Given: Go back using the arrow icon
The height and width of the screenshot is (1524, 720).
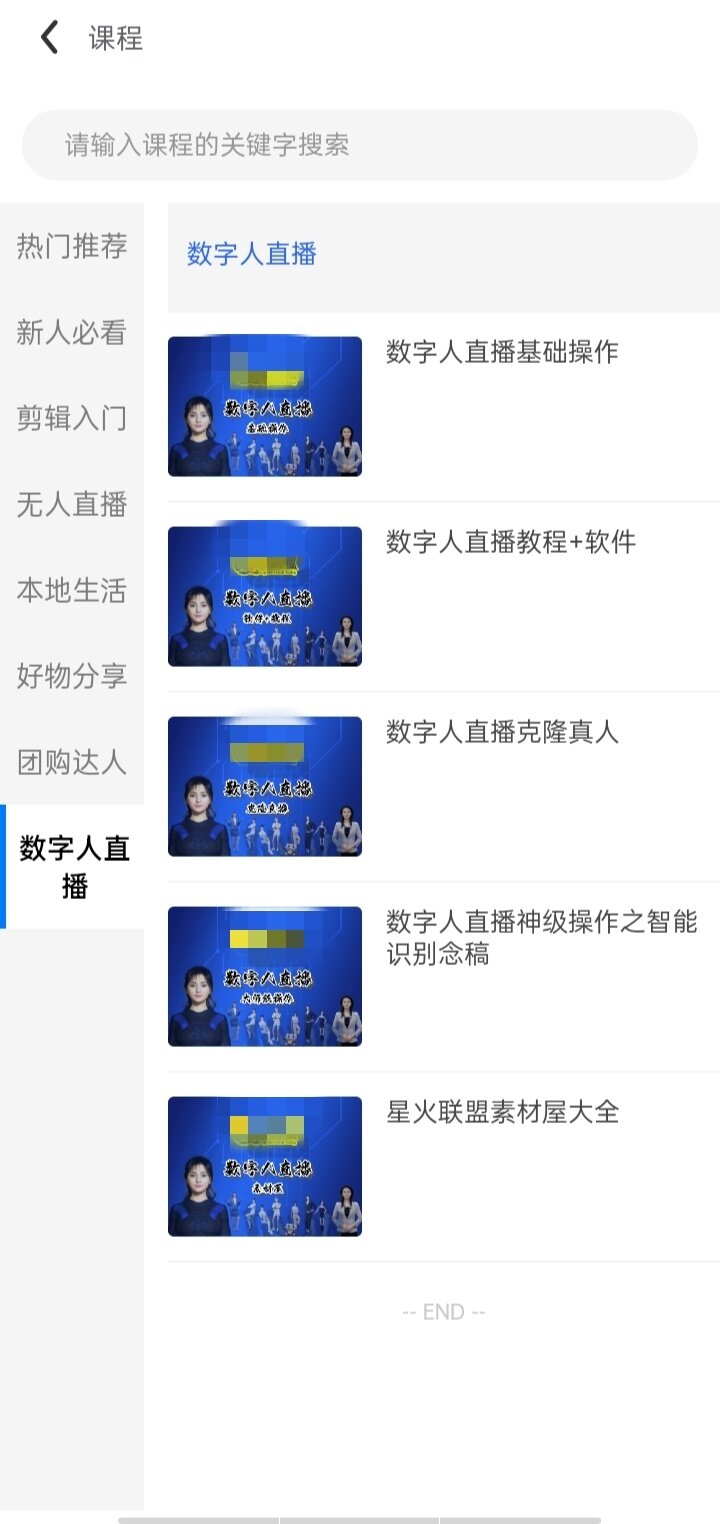Looking at the screenshot, I should pyautogui.click(x=49, y=39).
